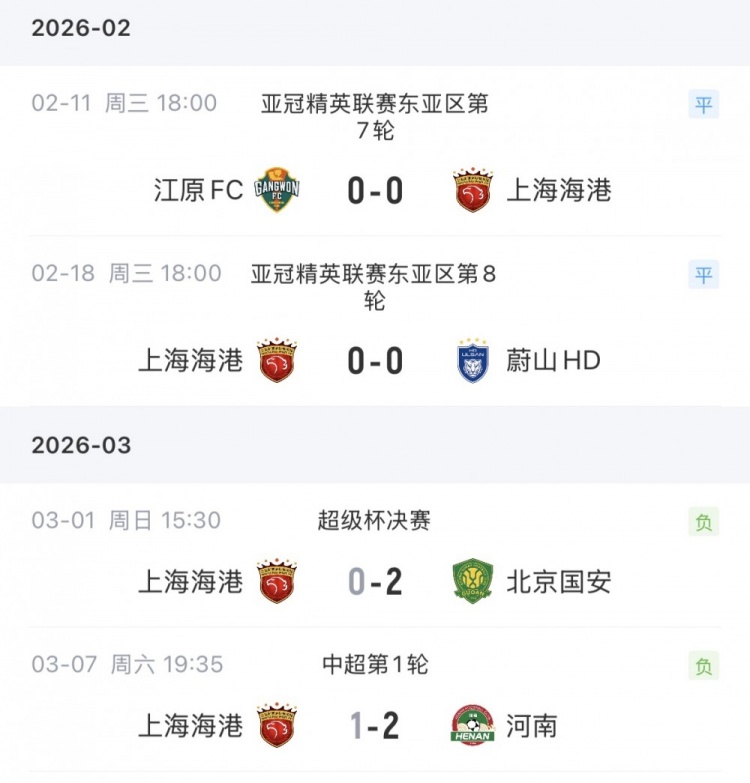Open the 超级杯决赛 match against 北京国安
Screen dimensions: 750x783
pyautogui.click(x=375, y=581)
